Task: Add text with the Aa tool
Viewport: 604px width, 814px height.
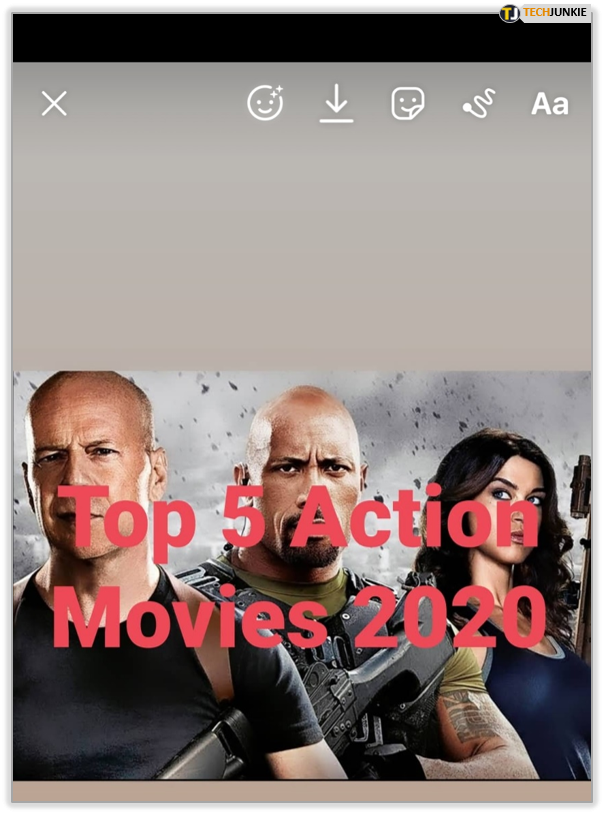Action: click(x=549, y=103)
